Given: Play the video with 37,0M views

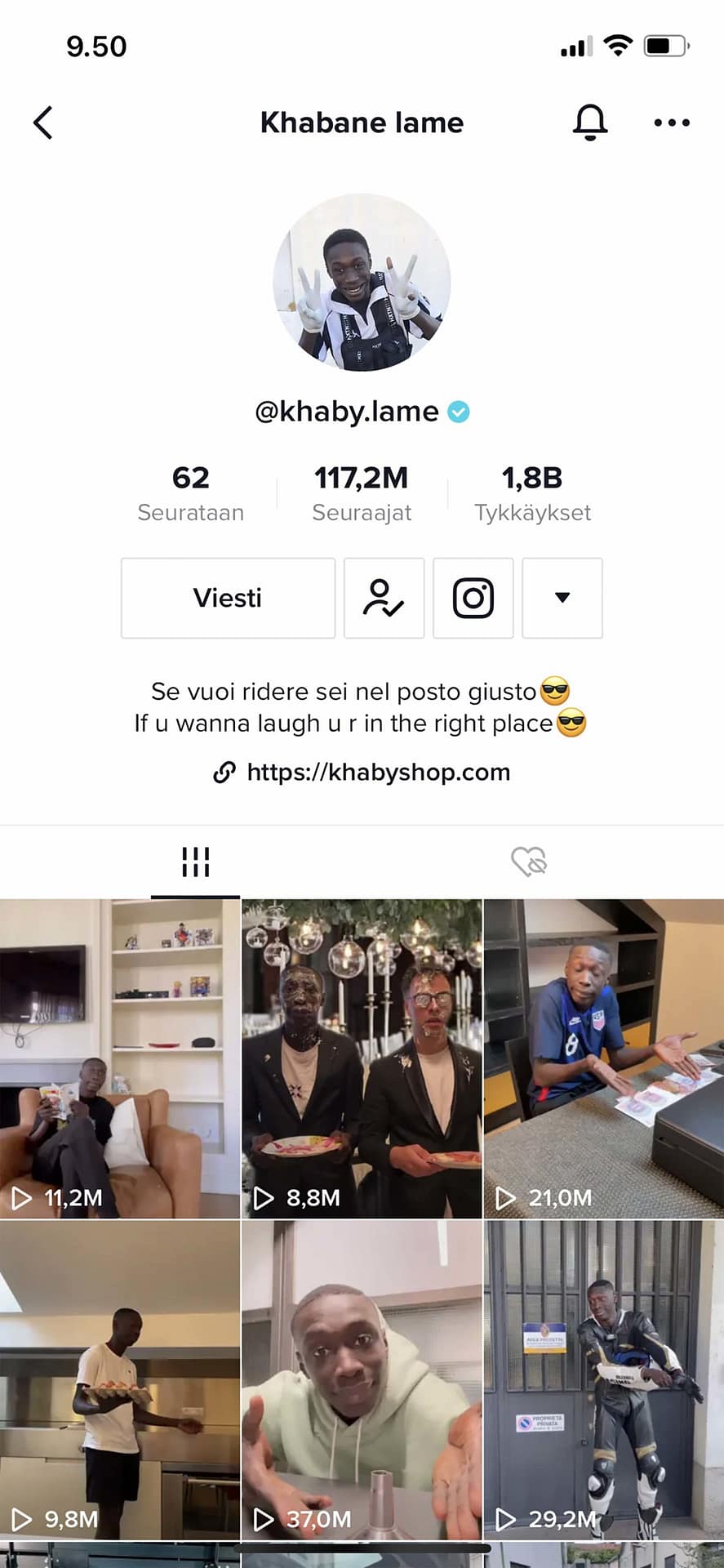Looking at the screenshot, I should point(362,1380).
